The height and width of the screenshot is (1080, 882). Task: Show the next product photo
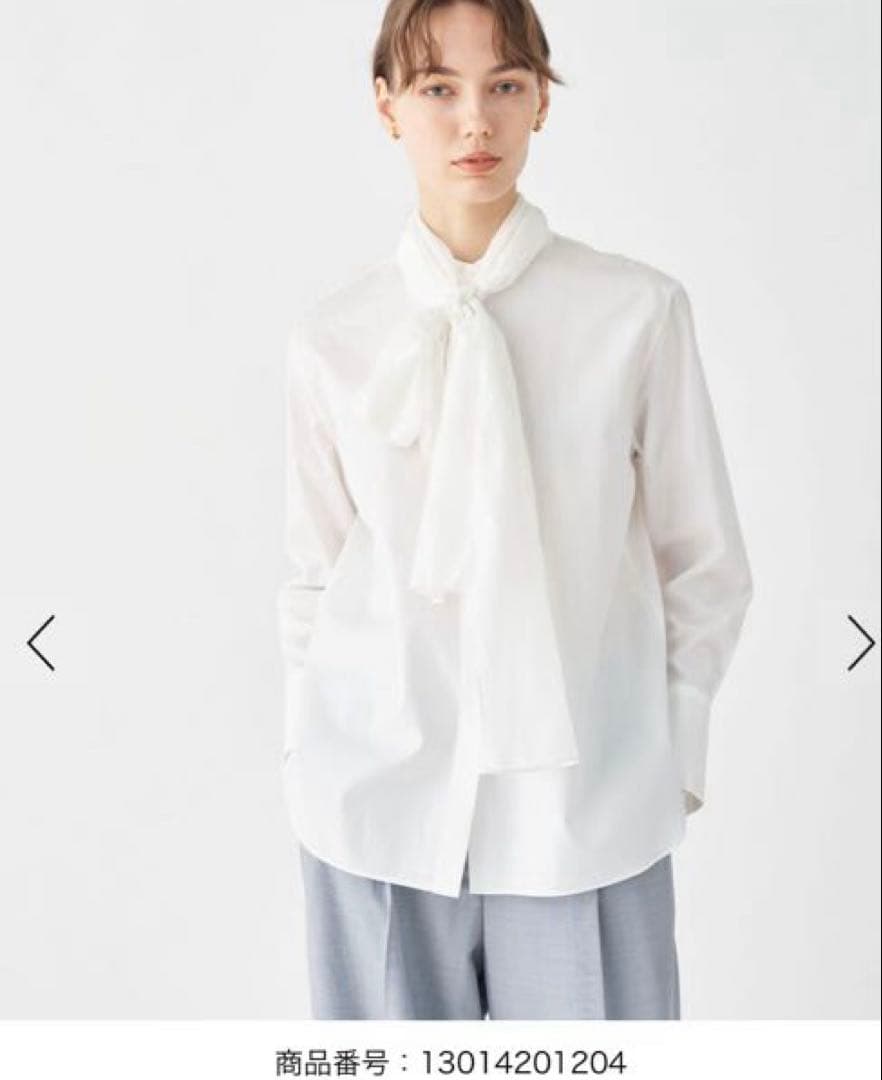pos(860,643)
